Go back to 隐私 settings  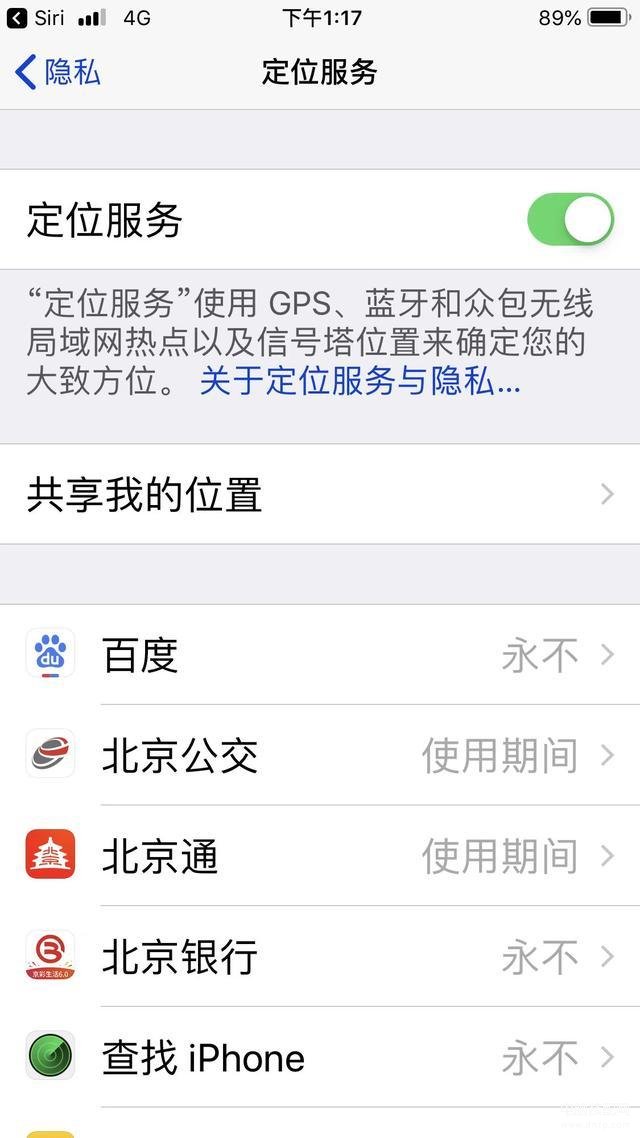58,72
